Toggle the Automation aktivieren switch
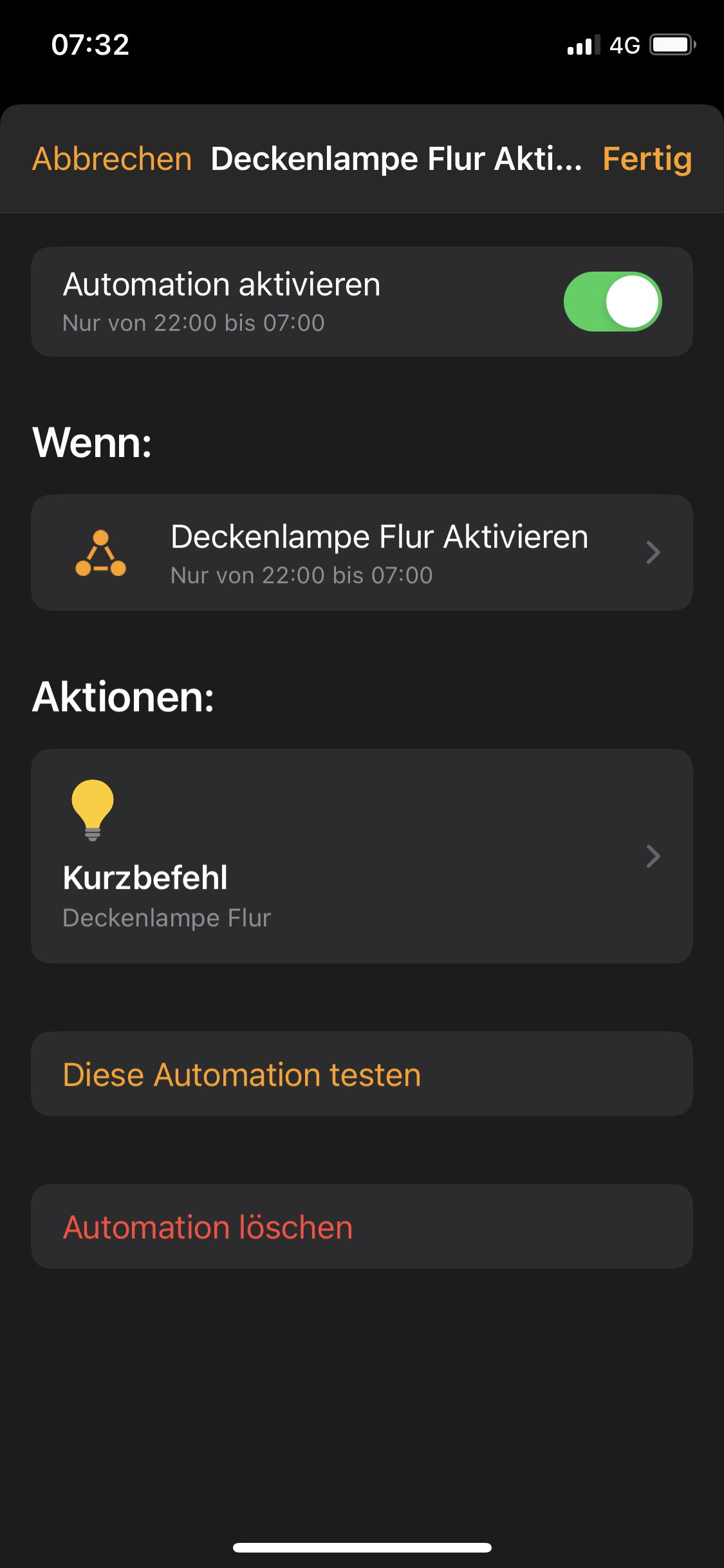This screenshot has height=1568, width=724. (x=612, y=302)
